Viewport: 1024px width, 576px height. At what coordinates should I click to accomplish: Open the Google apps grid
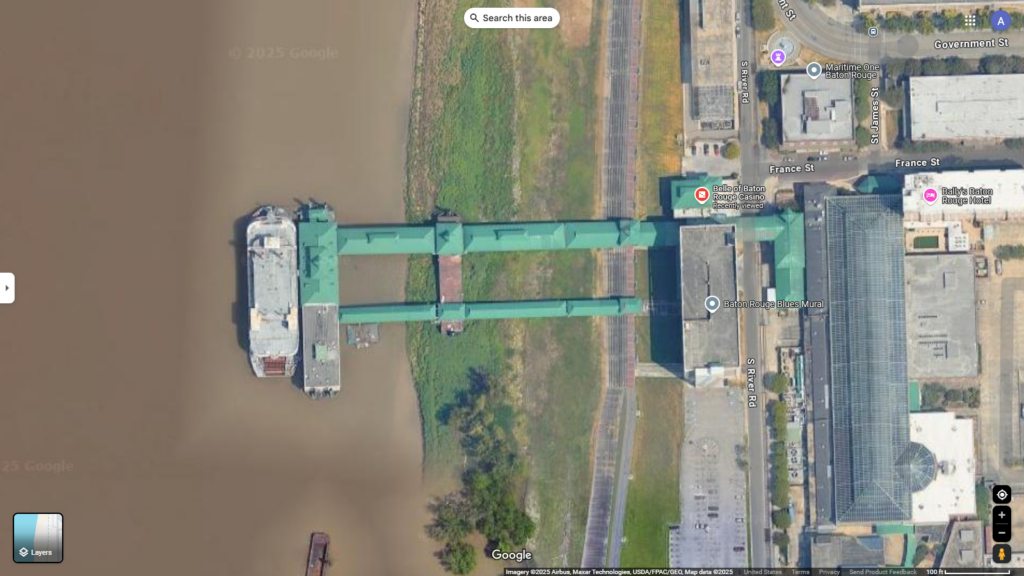point(970,20)
